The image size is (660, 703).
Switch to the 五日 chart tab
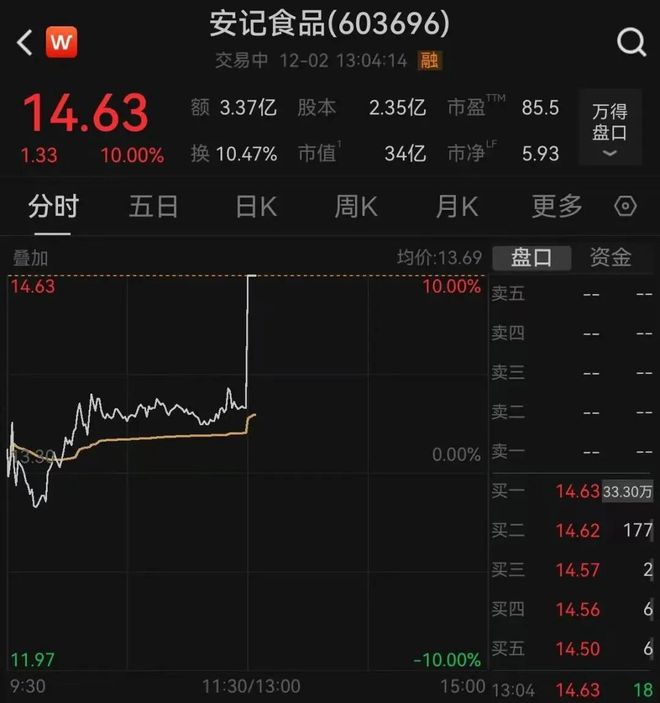point(154,207)
